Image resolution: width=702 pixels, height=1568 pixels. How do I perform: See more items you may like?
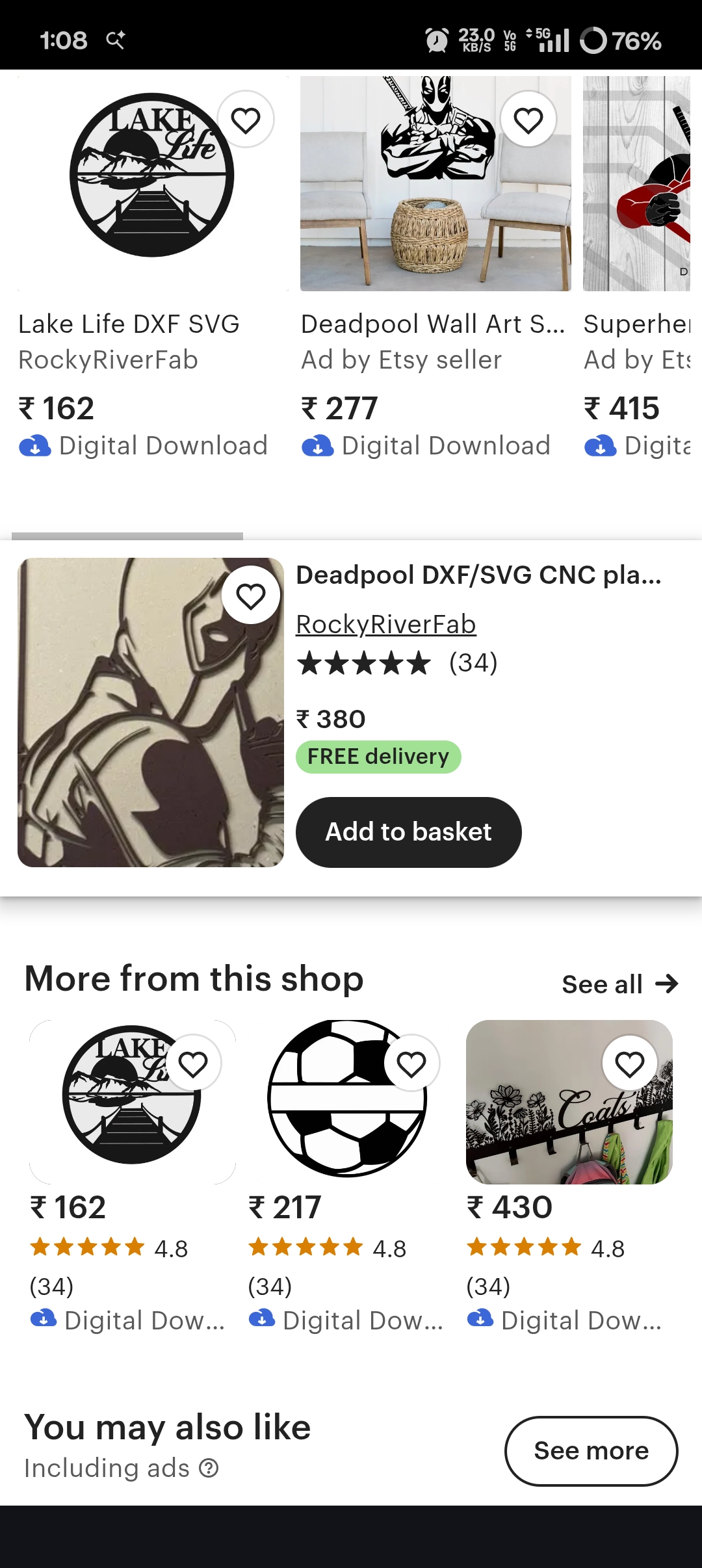point(591,1451)
